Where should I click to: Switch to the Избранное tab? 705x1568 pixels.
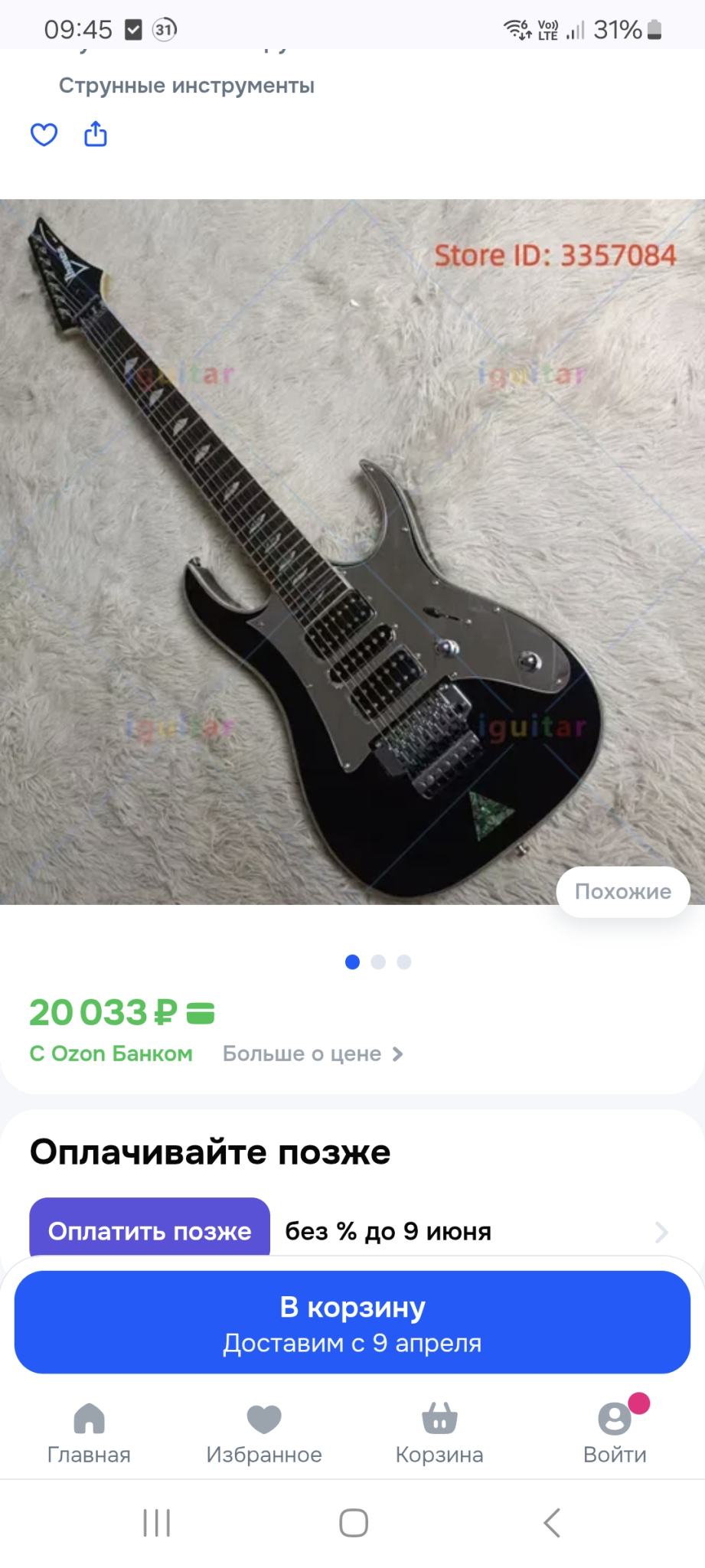264,1433
